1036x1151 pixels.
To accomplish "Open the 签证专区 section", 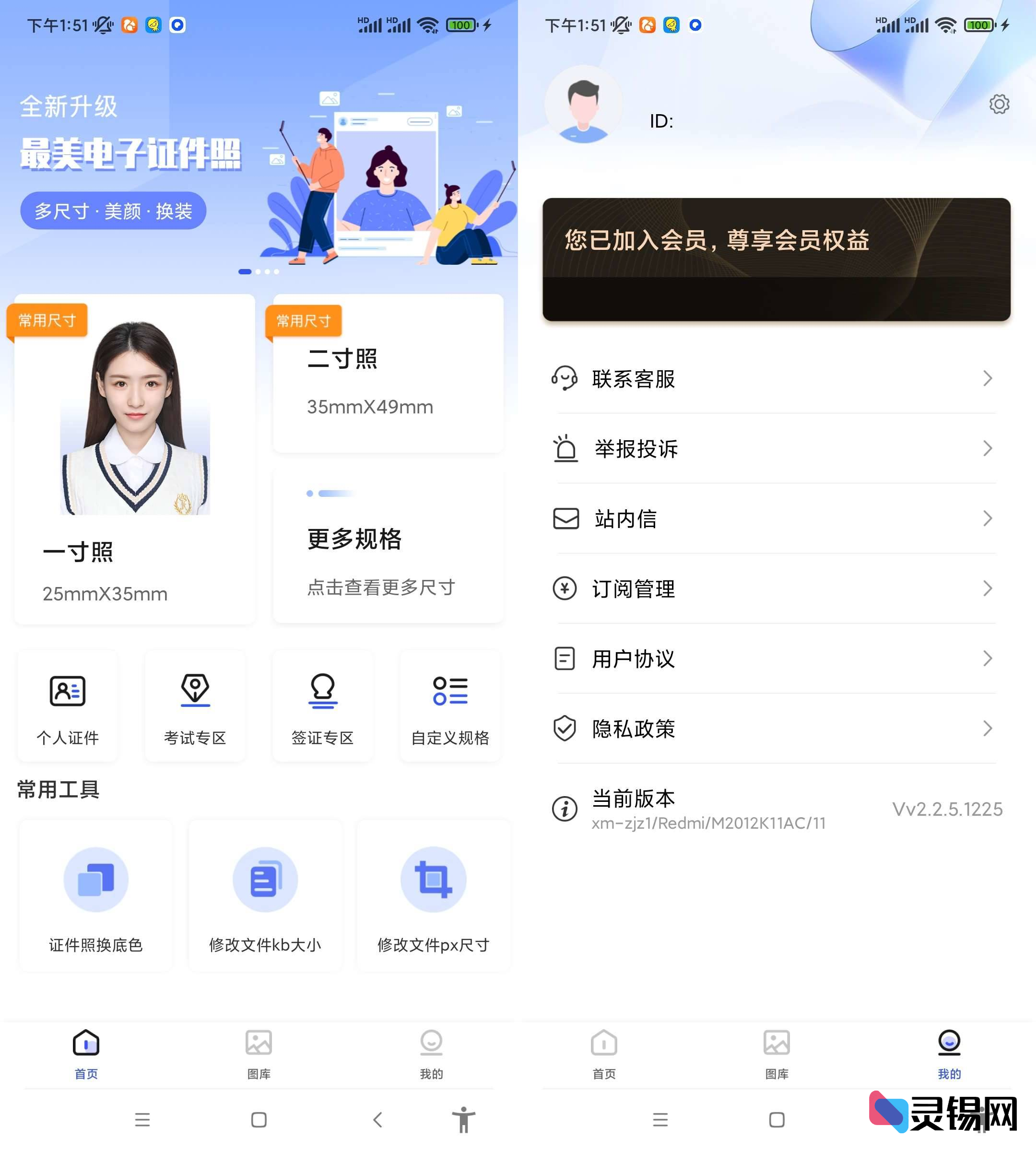I will pyautogui.click(x=323, y=706).
